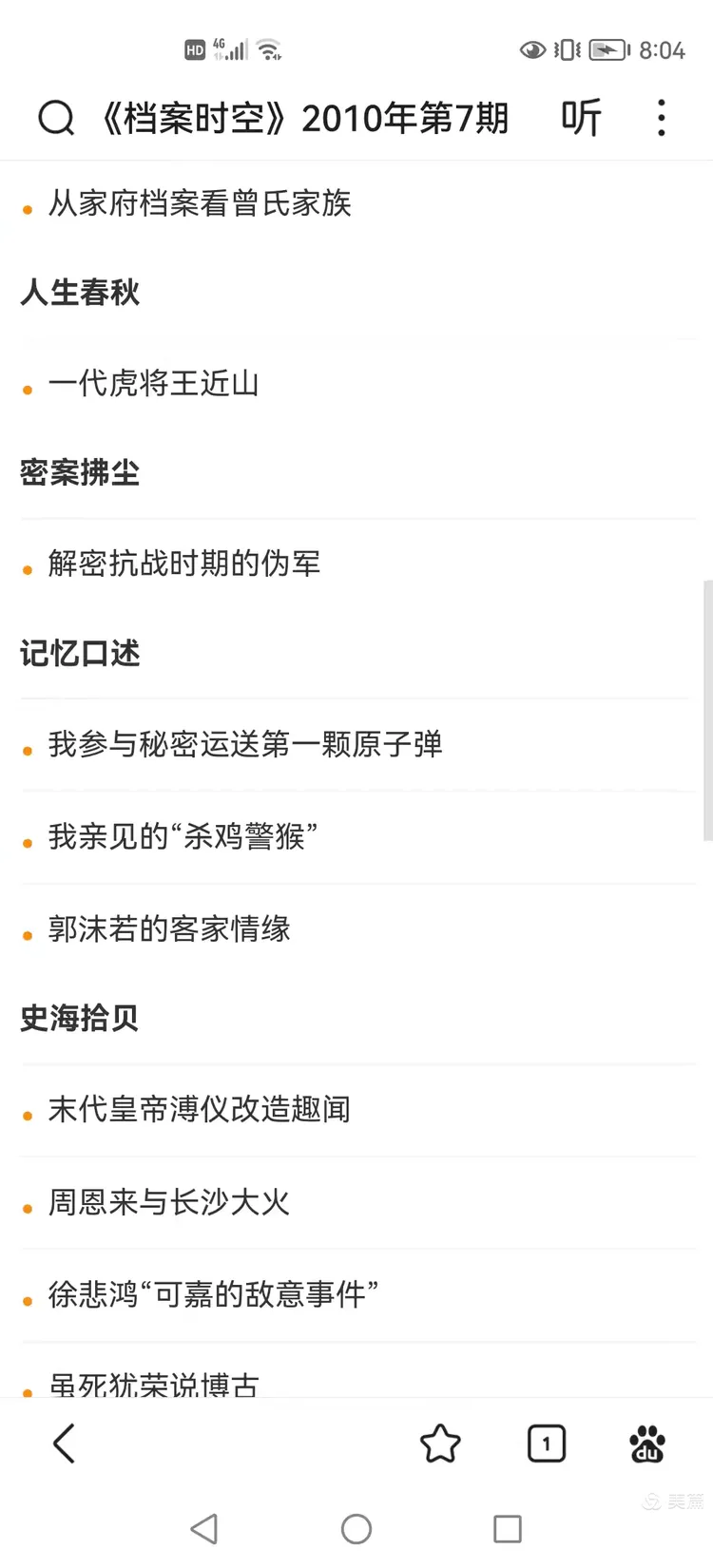Open the Baidu paw home button

point(647,1444)
